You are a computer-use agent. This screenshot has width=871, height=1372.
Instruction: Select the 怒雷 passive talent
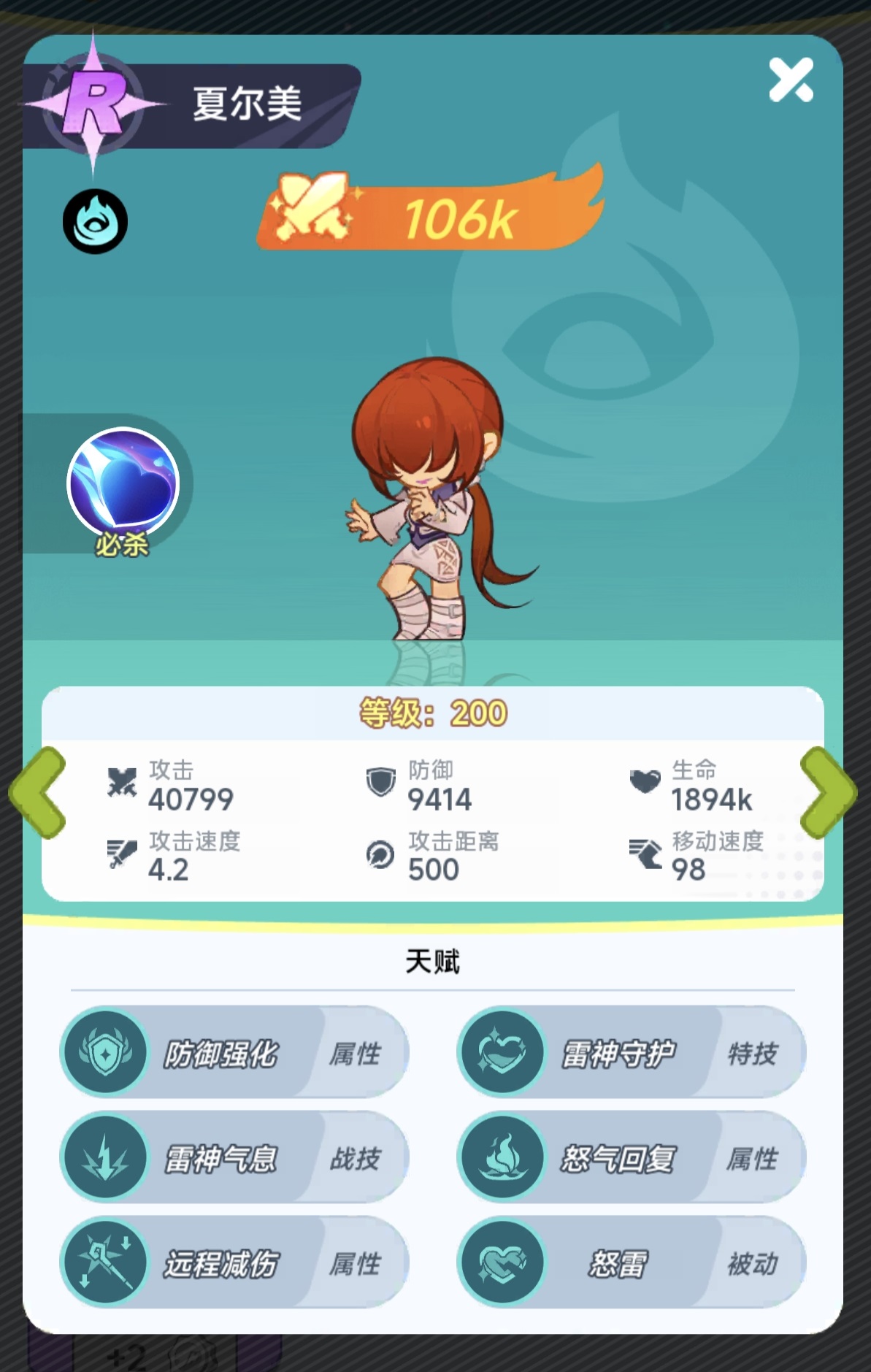click(631, 1263)
